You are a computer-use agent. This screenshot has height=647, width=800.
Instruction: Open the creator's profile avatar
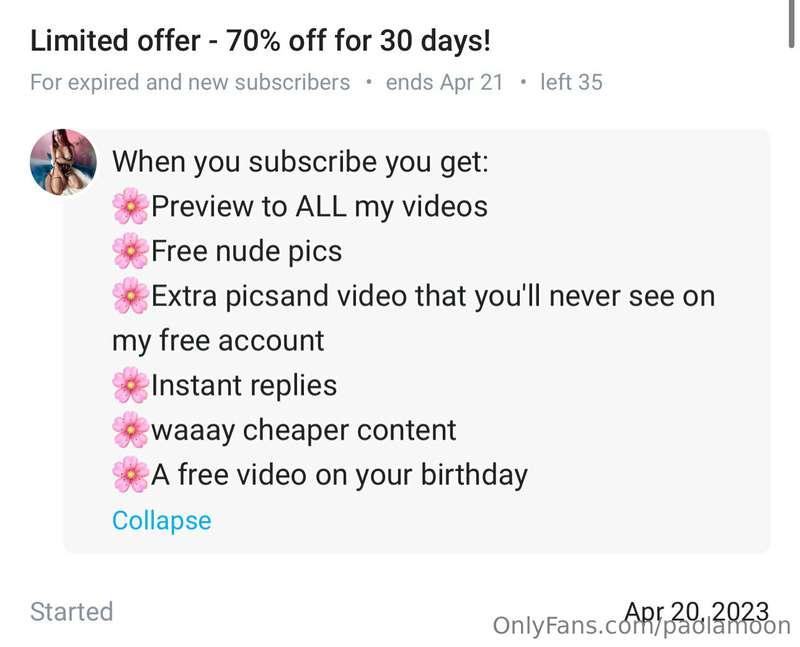(x=63, y=162)
